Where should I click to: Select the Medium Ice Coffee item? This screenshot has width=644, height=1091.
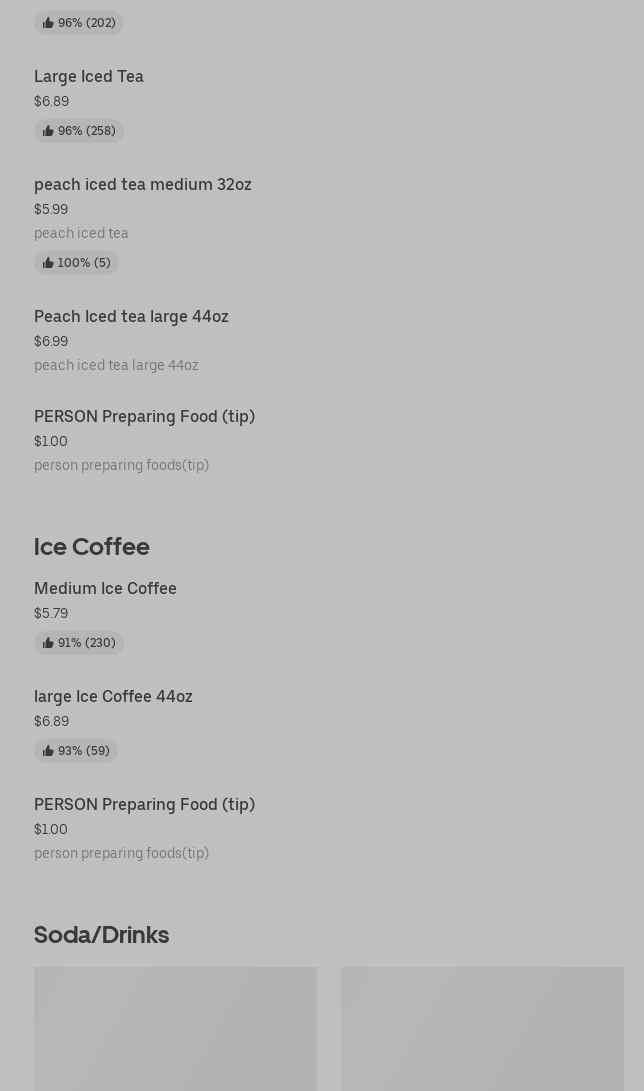pos(105,589)
